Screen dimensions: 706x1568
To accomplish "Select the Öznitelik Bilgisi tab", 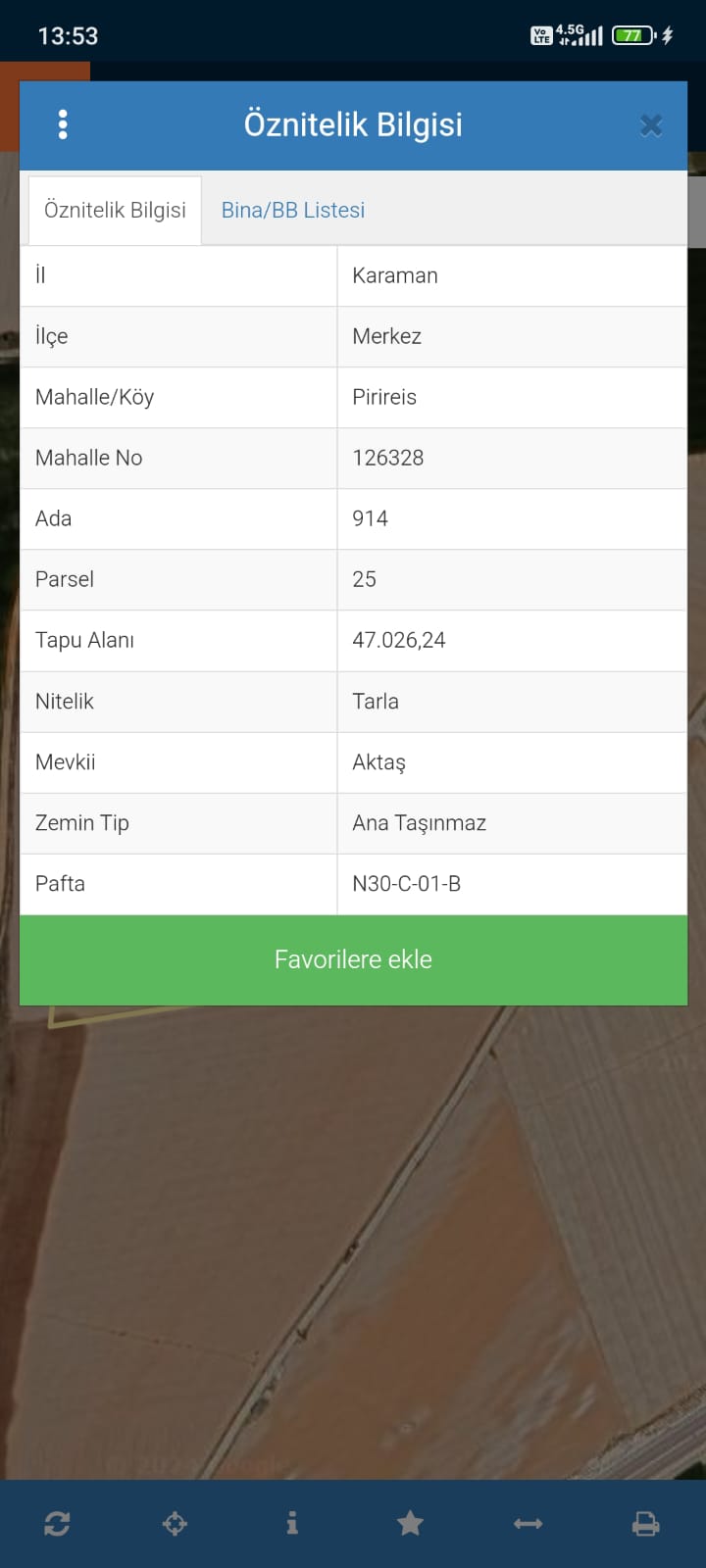I will pyautogui.click(x=115, y=210).
